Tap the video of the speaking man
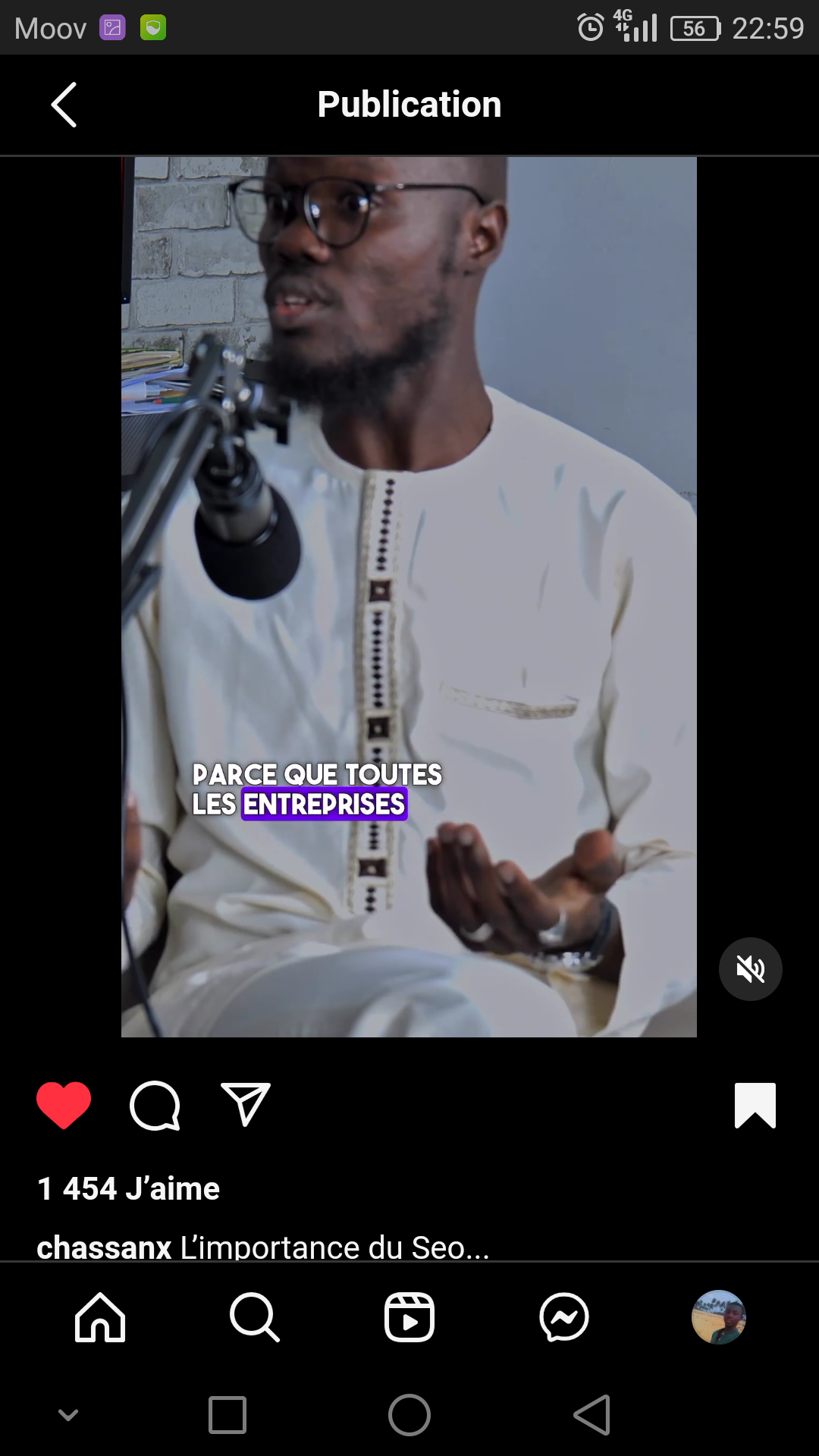 pos(409,597)
